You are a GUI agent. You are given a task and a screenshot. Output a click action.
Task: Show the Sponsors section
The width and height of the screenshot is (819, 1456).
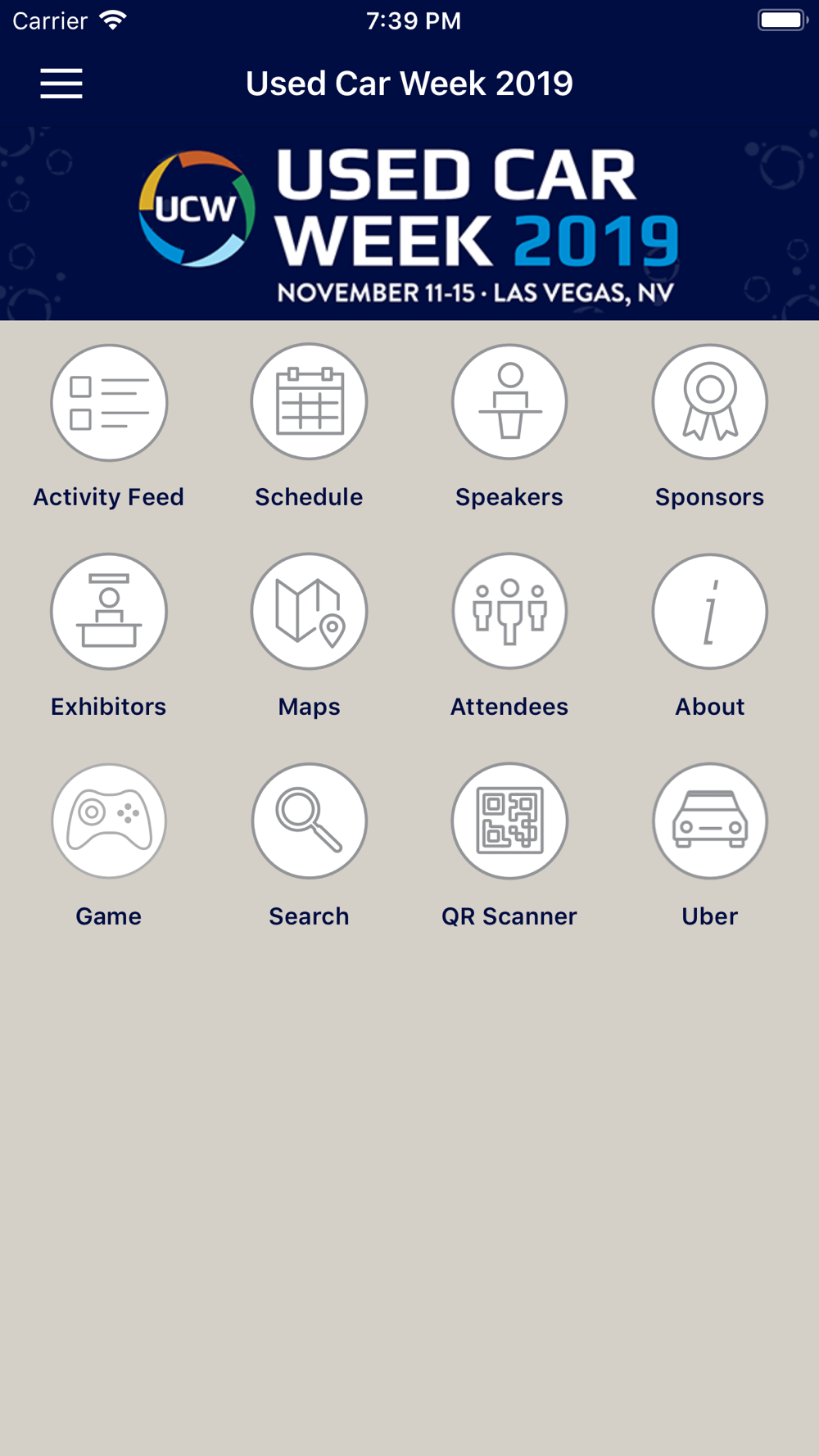710,403
